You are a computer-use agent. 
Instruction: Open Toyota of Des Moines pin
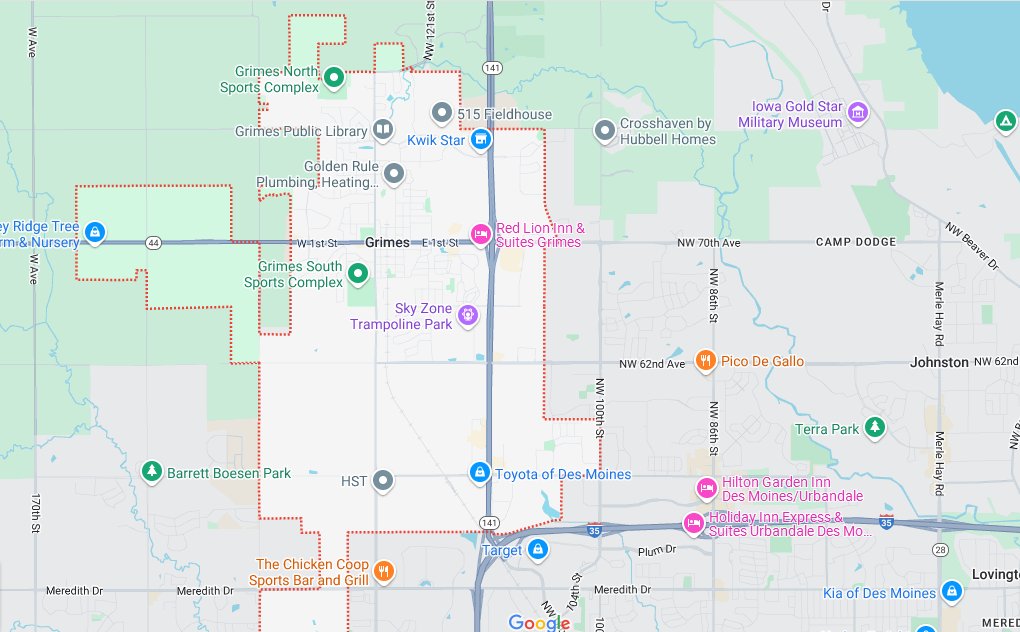480,473
